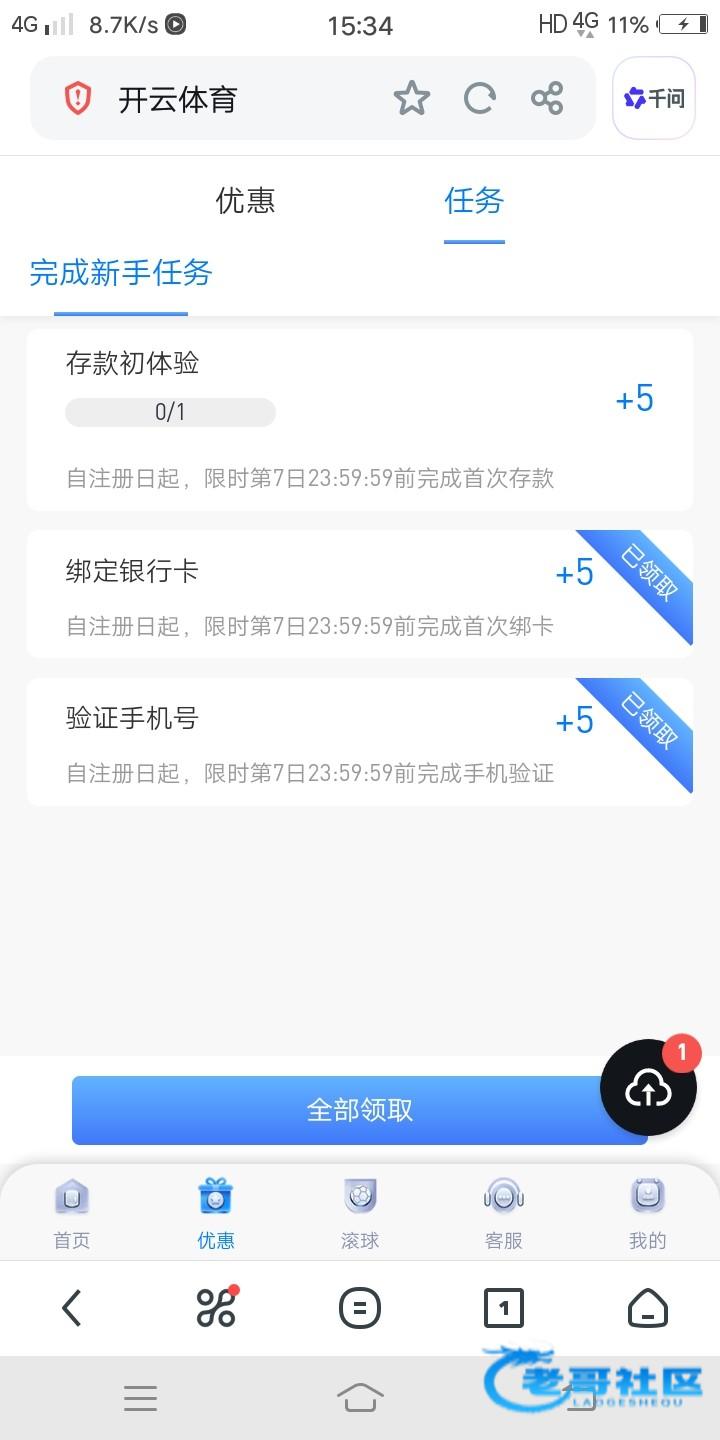Screen dimensions: 720x1440
Task: Switch to the 我的 tab
Action: pos(648,1213)
